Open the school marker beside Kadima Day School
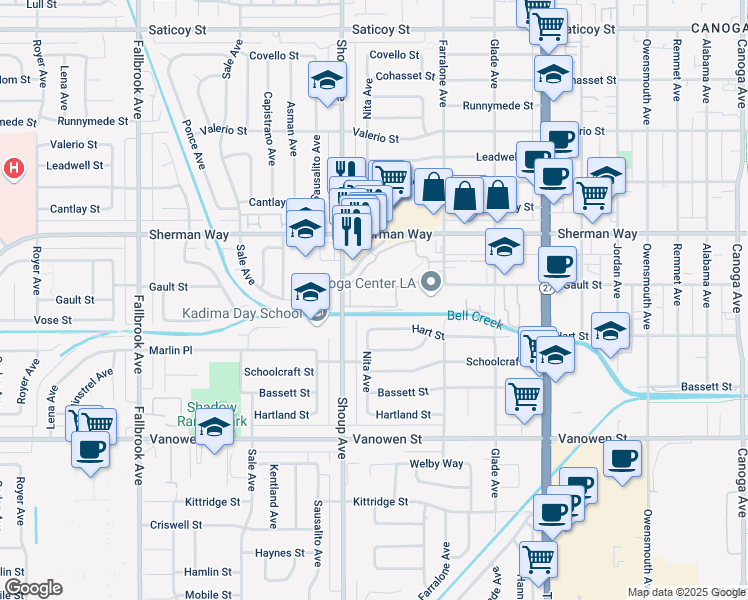The width and height of the screenshot is (748, 600). point(310,295)
